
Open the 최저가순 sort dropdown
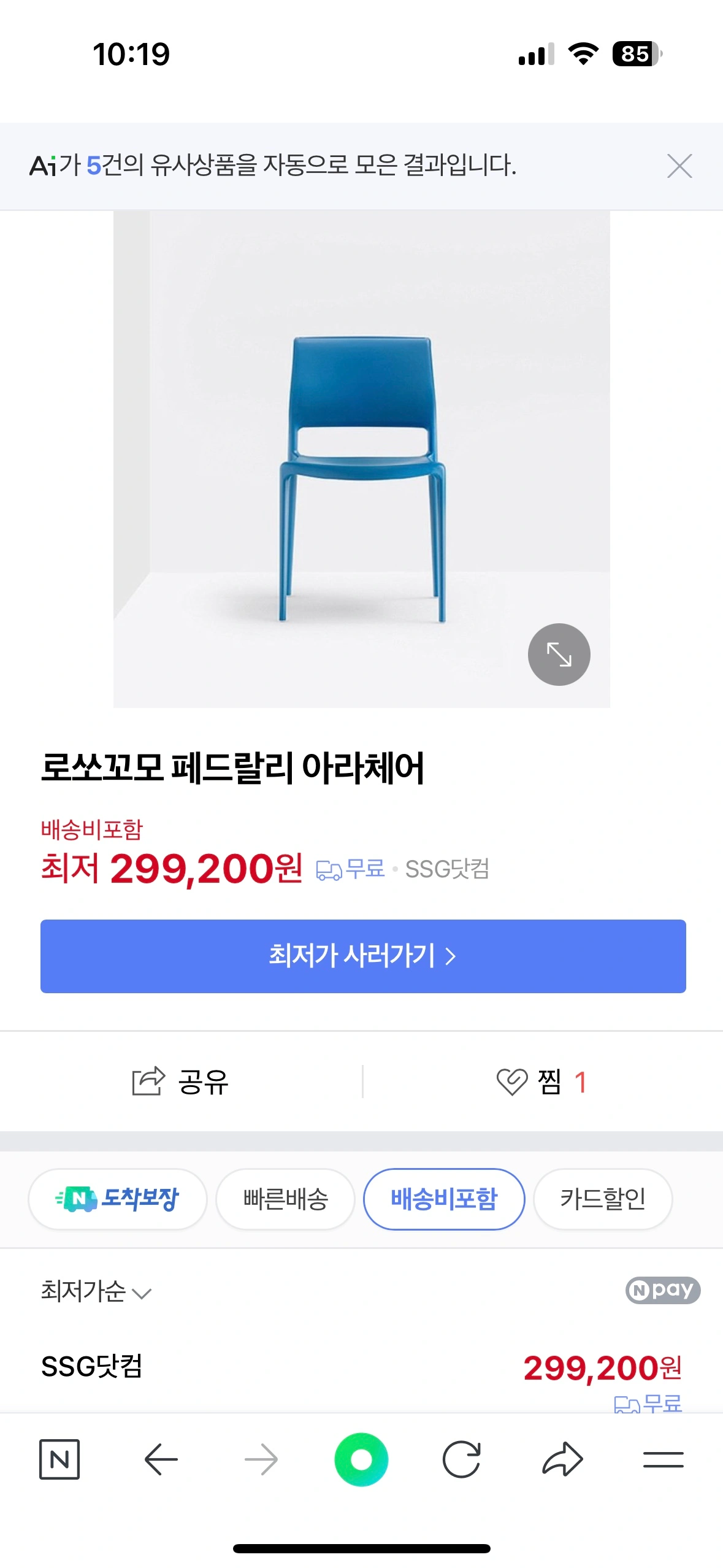(96, 1291)
